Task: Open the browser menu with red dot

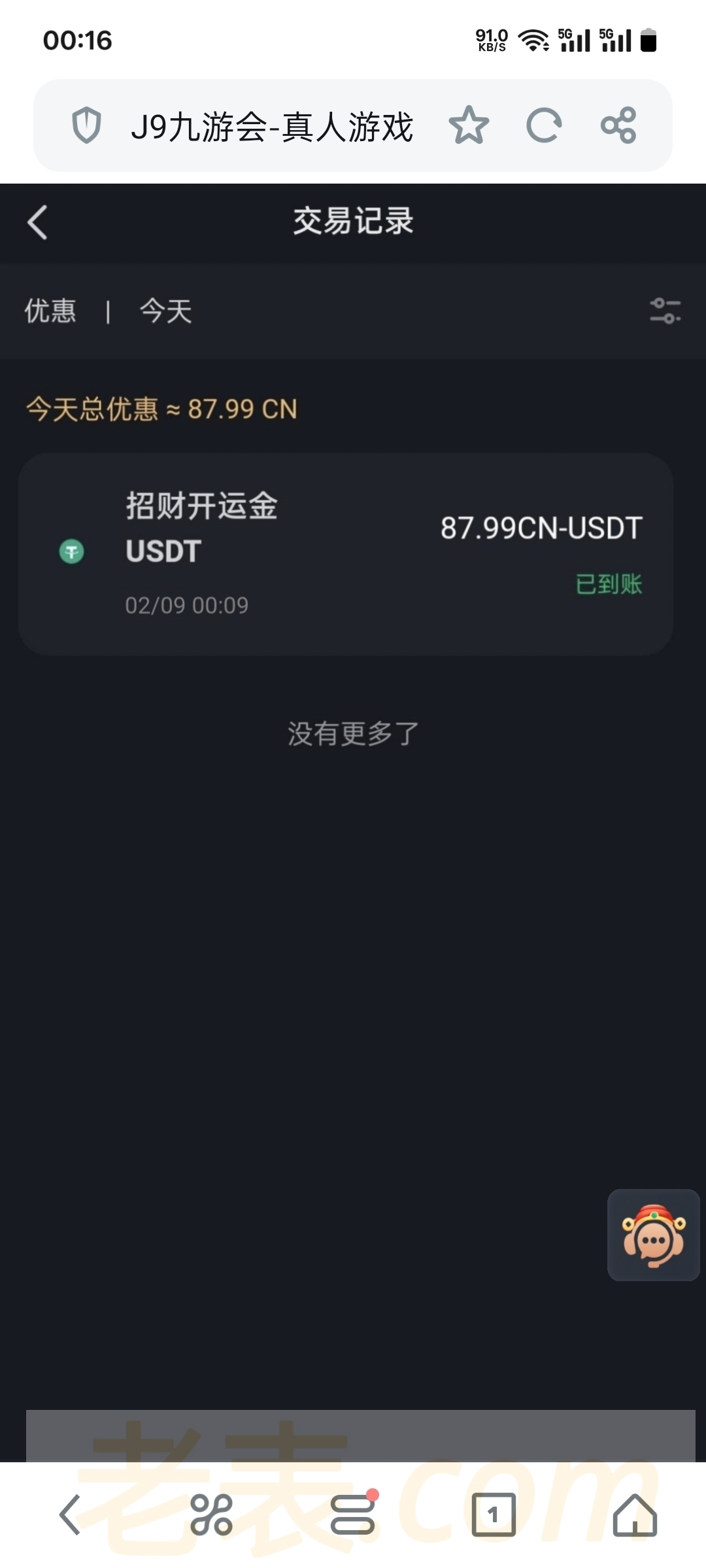Action: click(353, 1514)
